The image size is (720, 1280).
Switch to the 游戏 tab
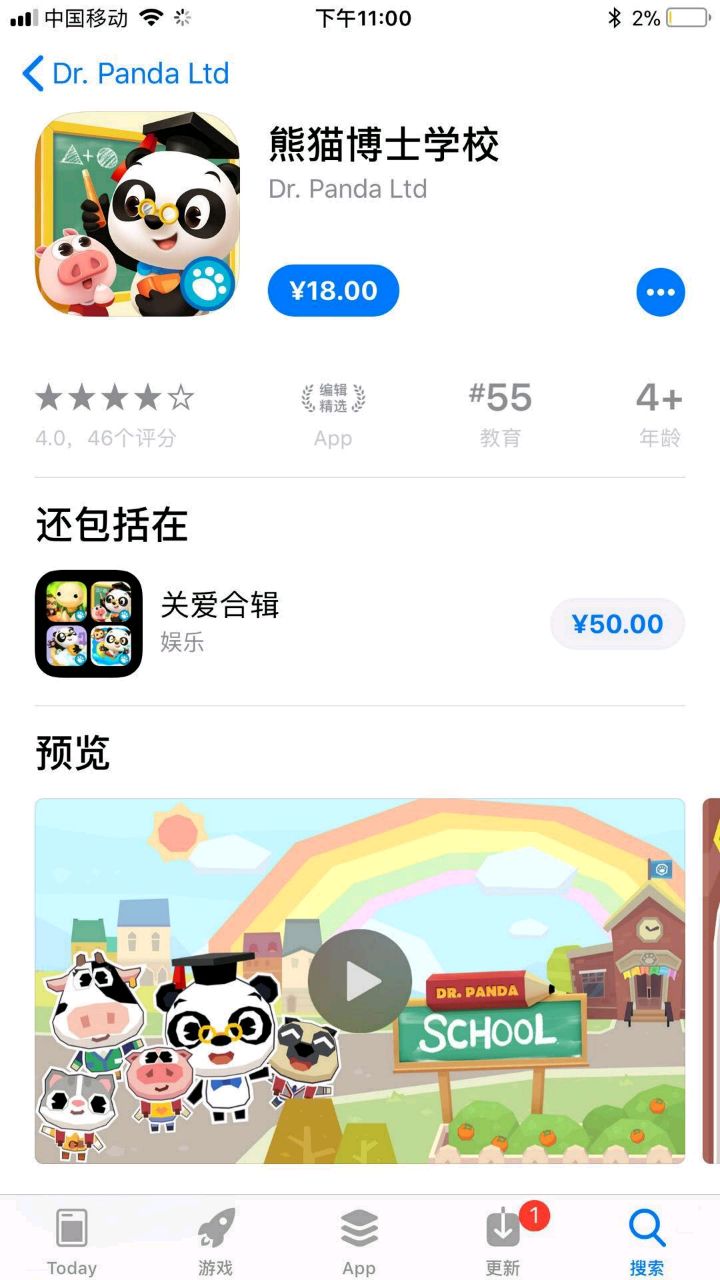click(215, 1240)
